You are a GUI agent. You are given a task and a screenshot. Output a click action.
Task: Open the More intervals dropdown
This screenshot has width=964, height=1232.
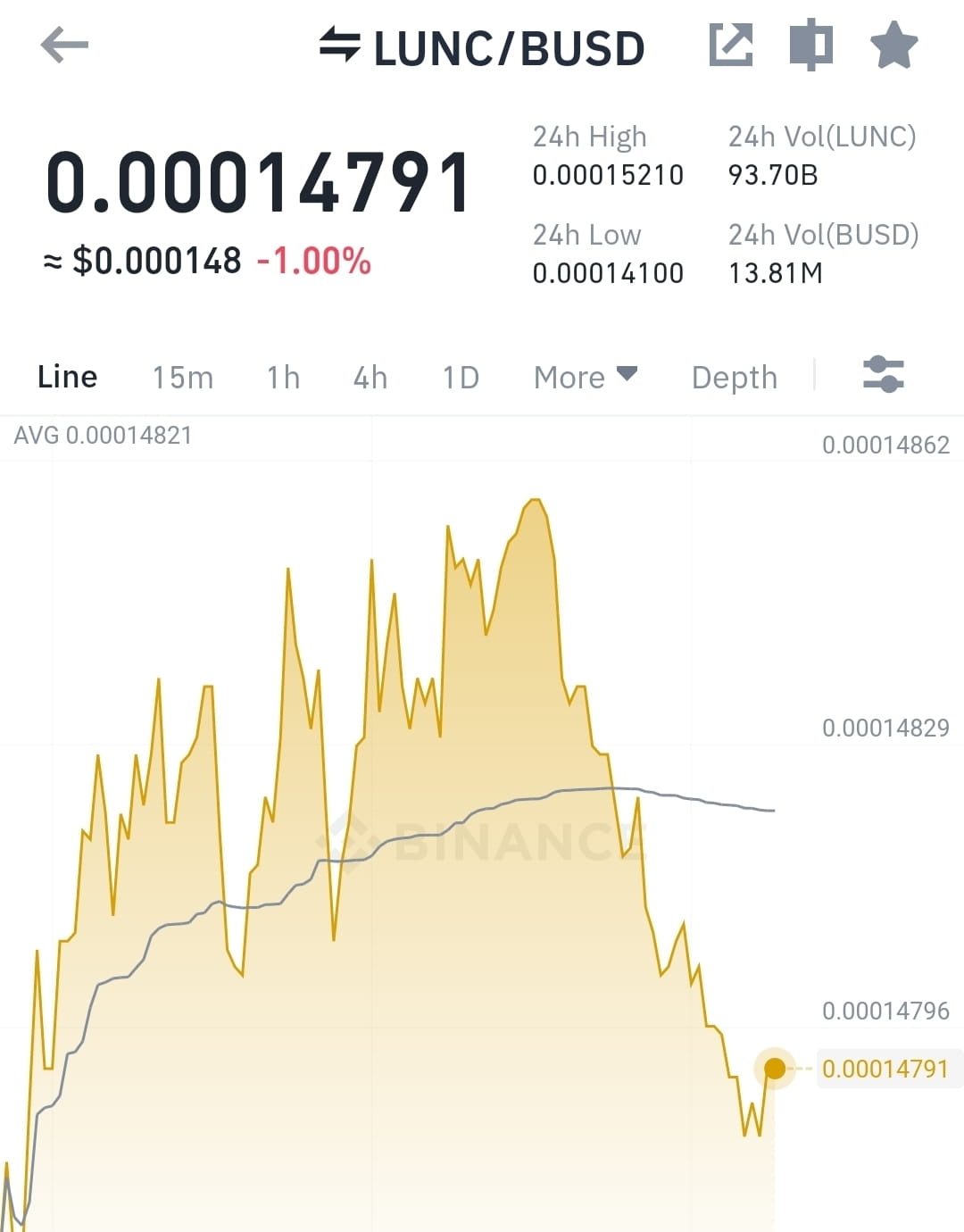pyautogui.click(x=585, y=377)
